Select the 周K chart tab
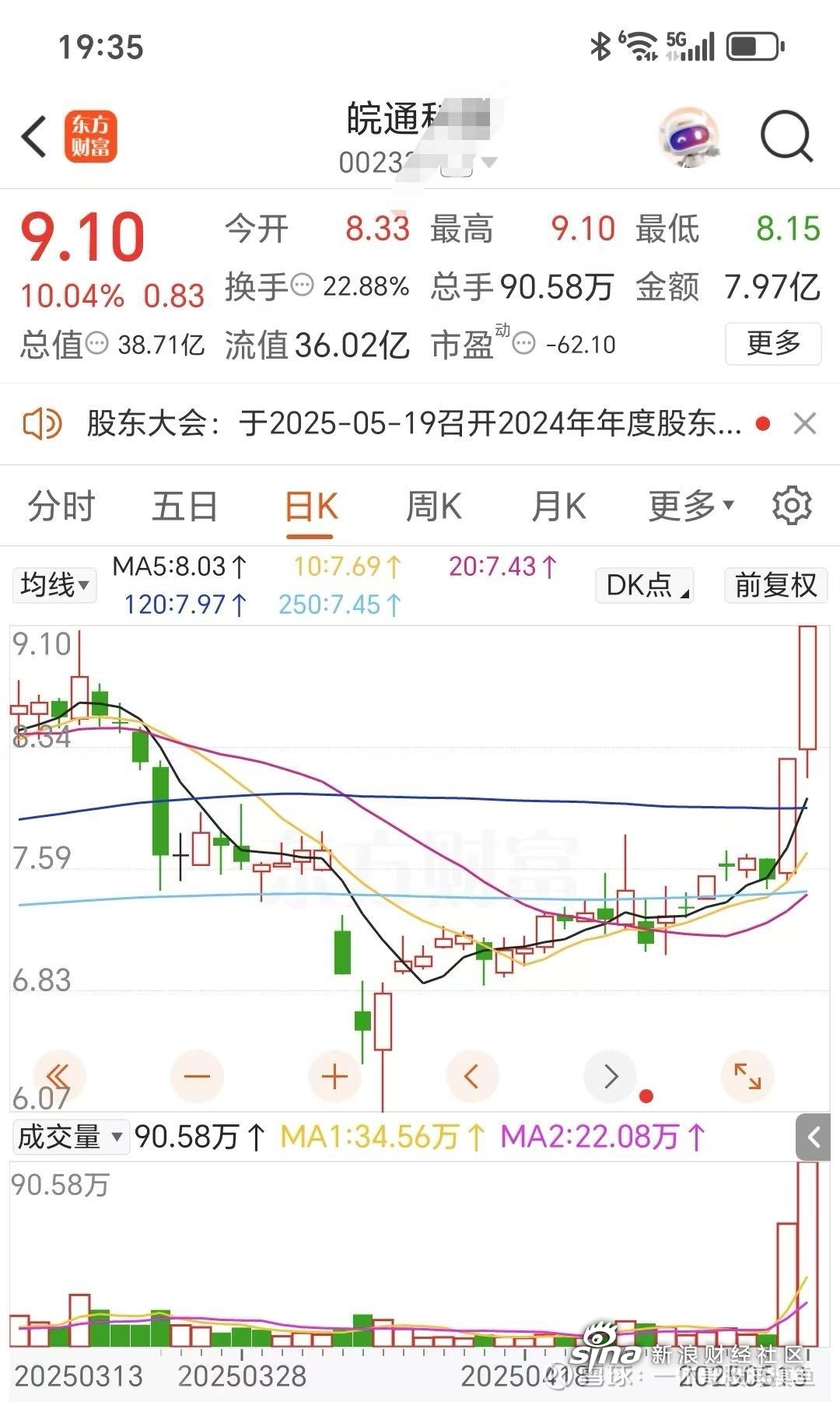The width and height of the screenshot is (840, 1402). pos(434,506)
